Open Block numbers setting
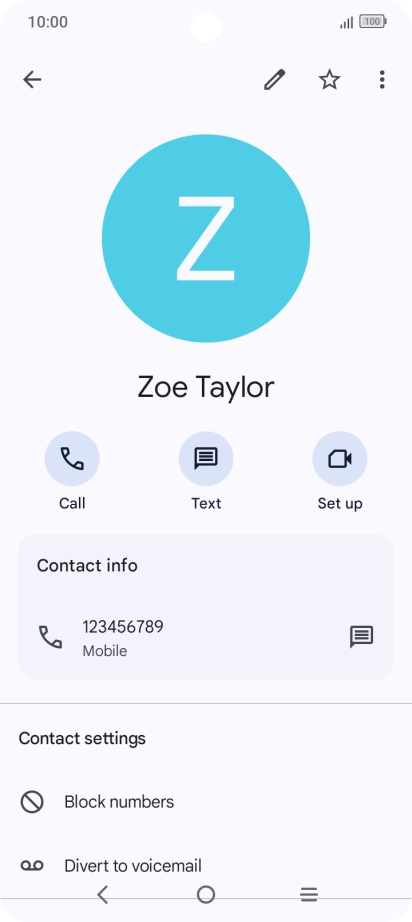The height and width of the screenshot is (922, 412). coord(206,802)
